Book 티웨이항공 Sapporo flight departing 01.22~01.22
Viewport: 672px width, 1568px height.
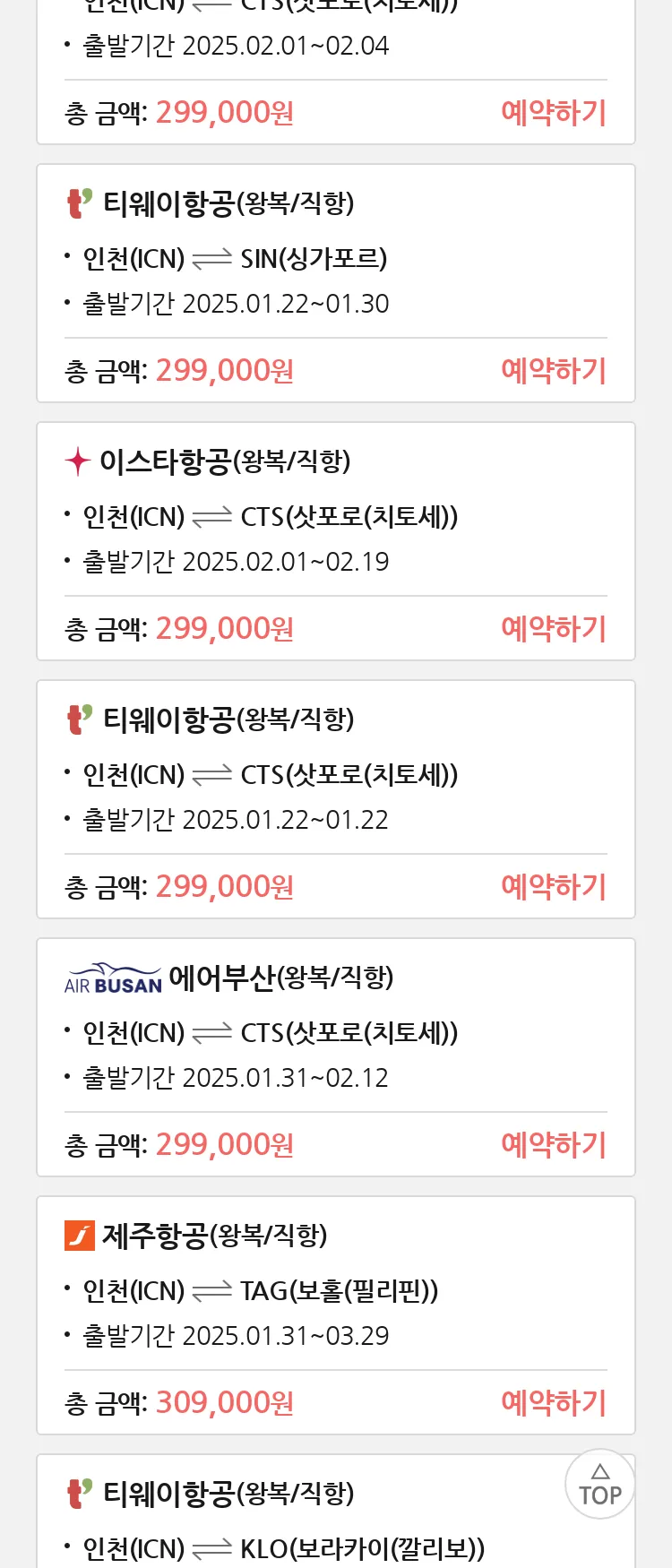tap(554, 887)
